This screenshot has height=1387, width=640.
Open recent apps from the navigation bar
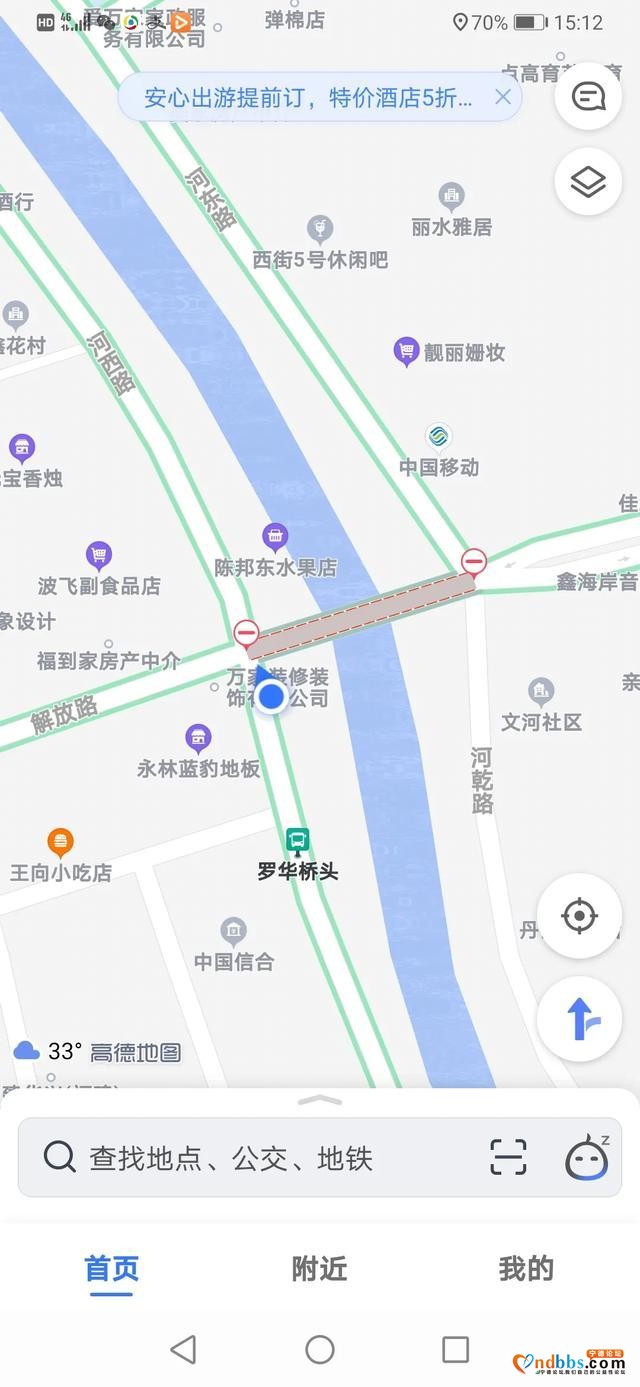456,1350
